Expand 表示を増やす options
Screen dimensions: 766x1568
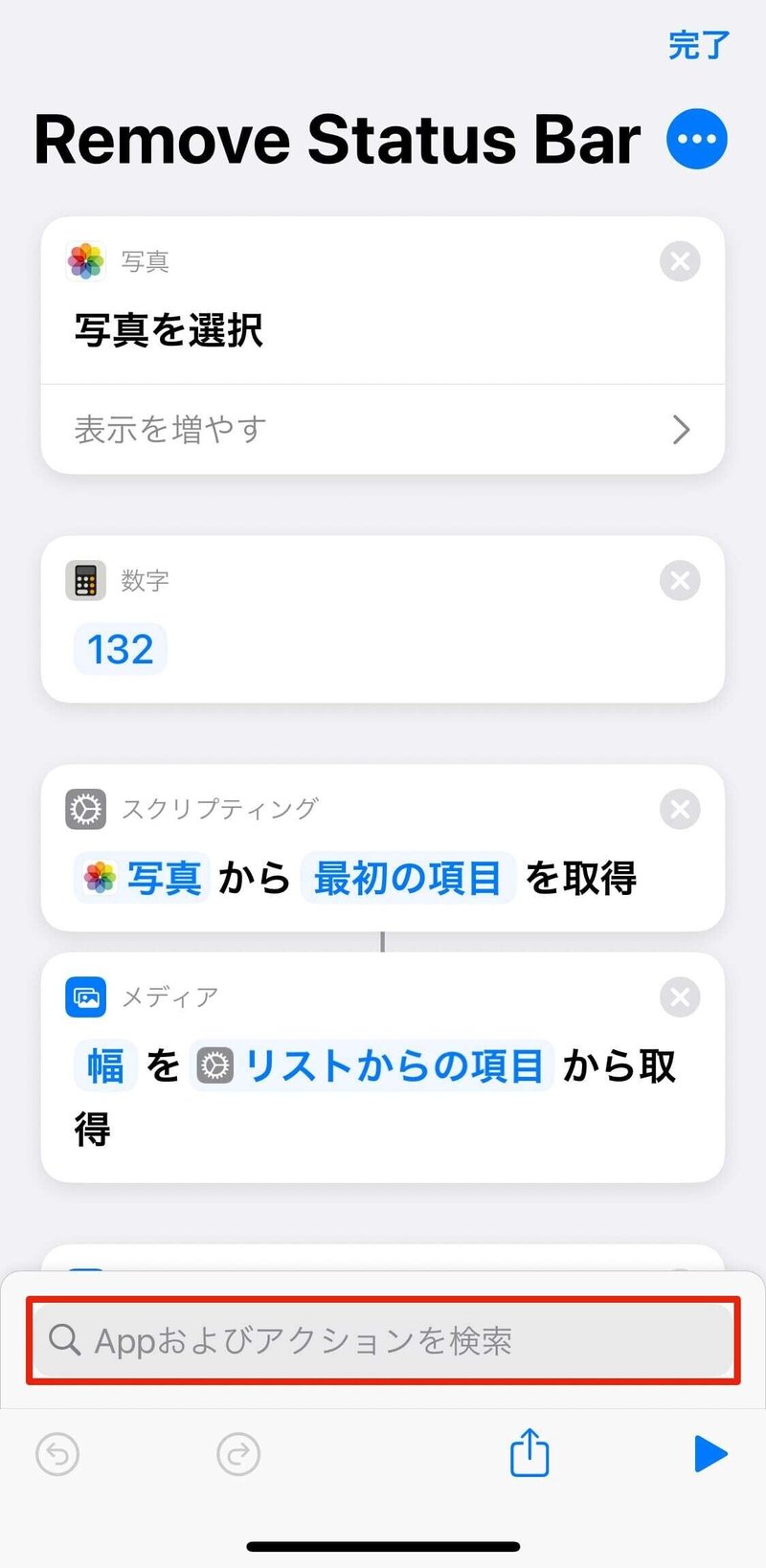tap(383, 429)
